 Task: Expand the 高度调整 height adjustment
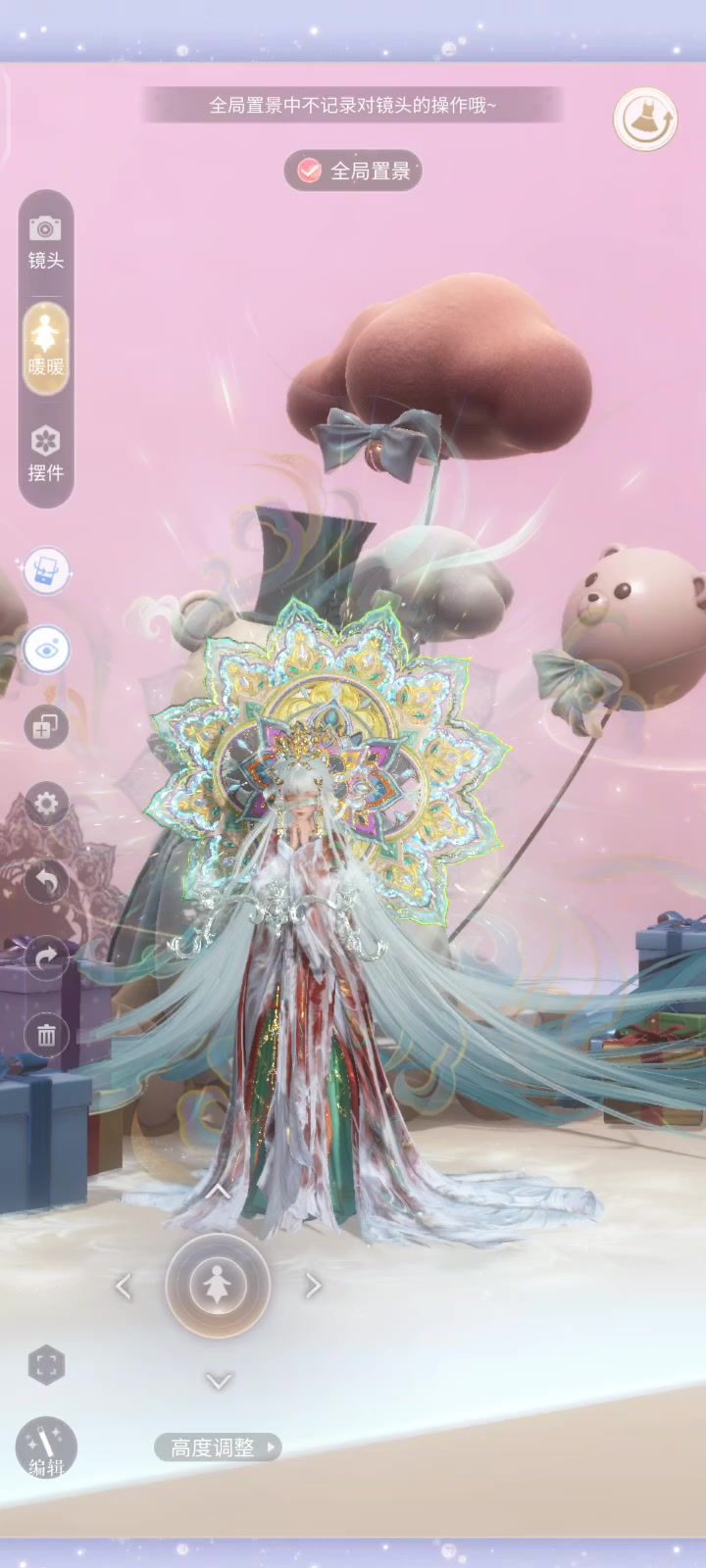pyautogui.click(x=218, y=1446)
